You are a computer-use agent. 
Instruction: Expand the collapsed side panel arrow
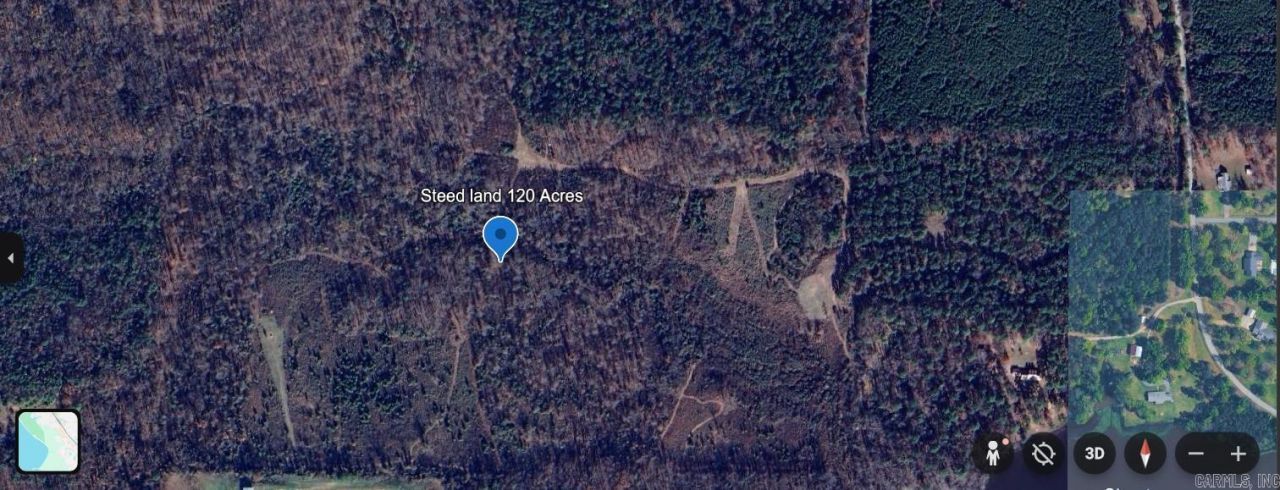[11, 258]
